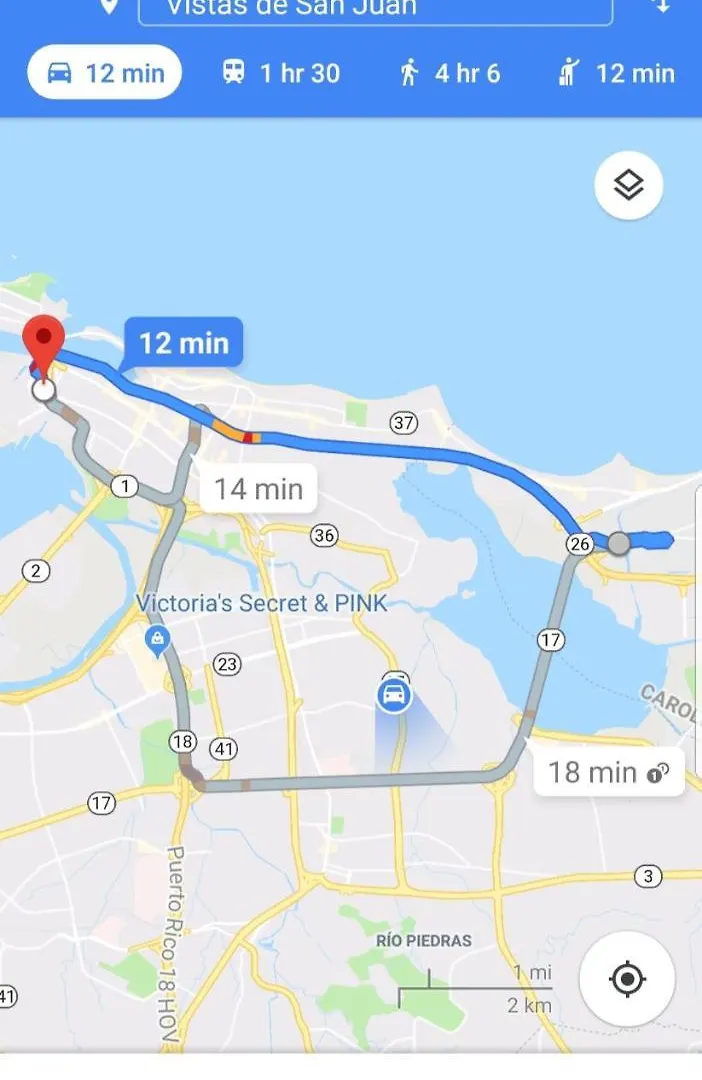Open the Victoria's Secret & PINK place marker
The height and width of the screenshot is (1080, 702).
(x=156, y=641)
